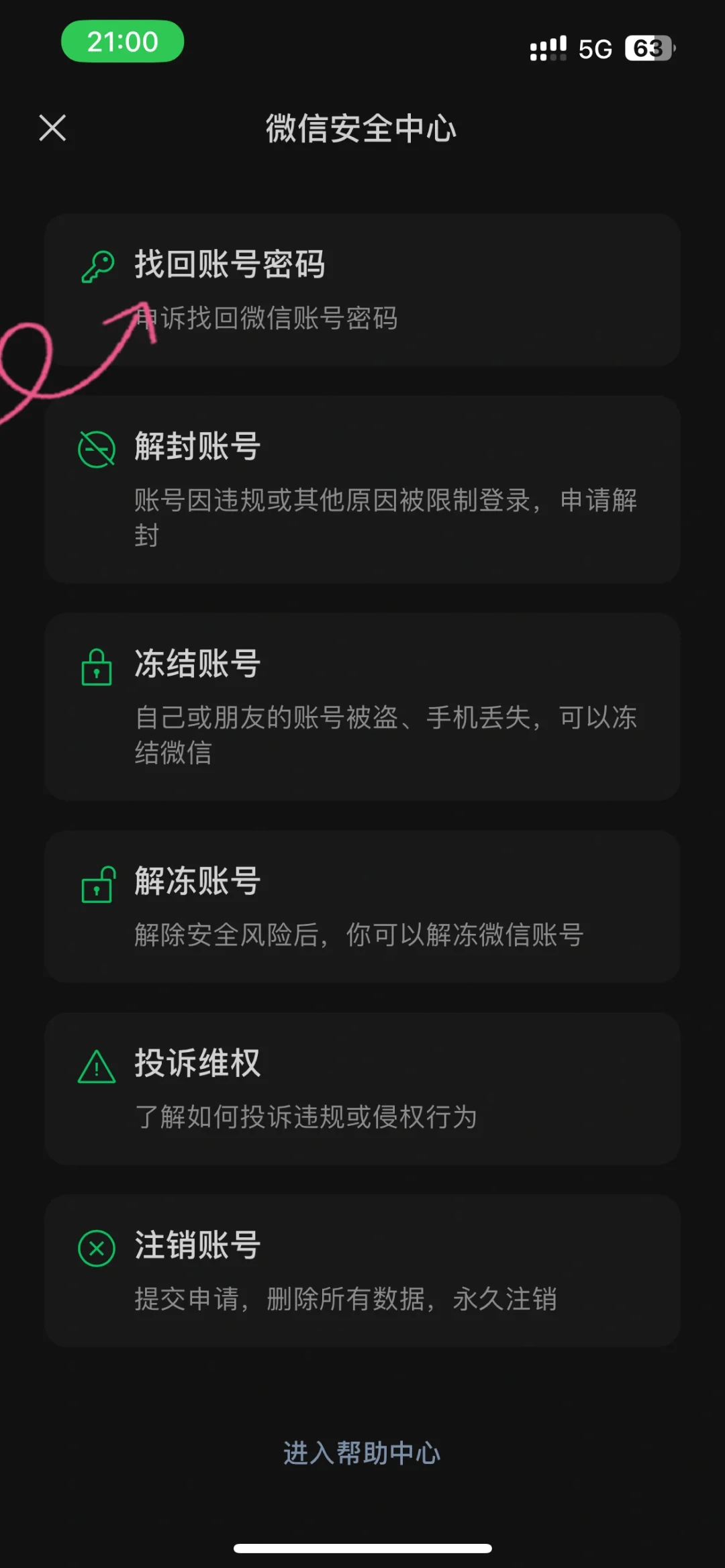Open the 找回账号密码 card
Viewport: 725px width, 1568px height.
(362, 291)
